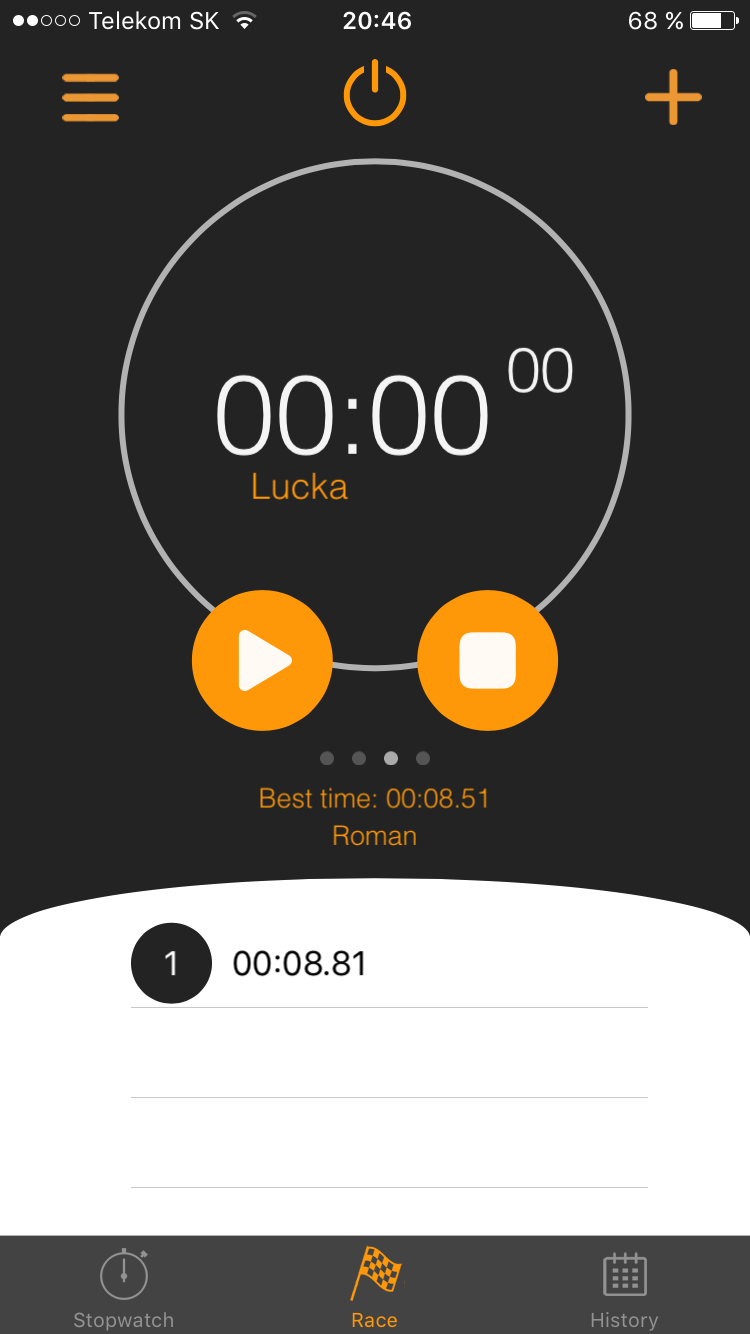
Task: Tap the orange power icon
Action: pyautogui.click(x=375, y=94)
